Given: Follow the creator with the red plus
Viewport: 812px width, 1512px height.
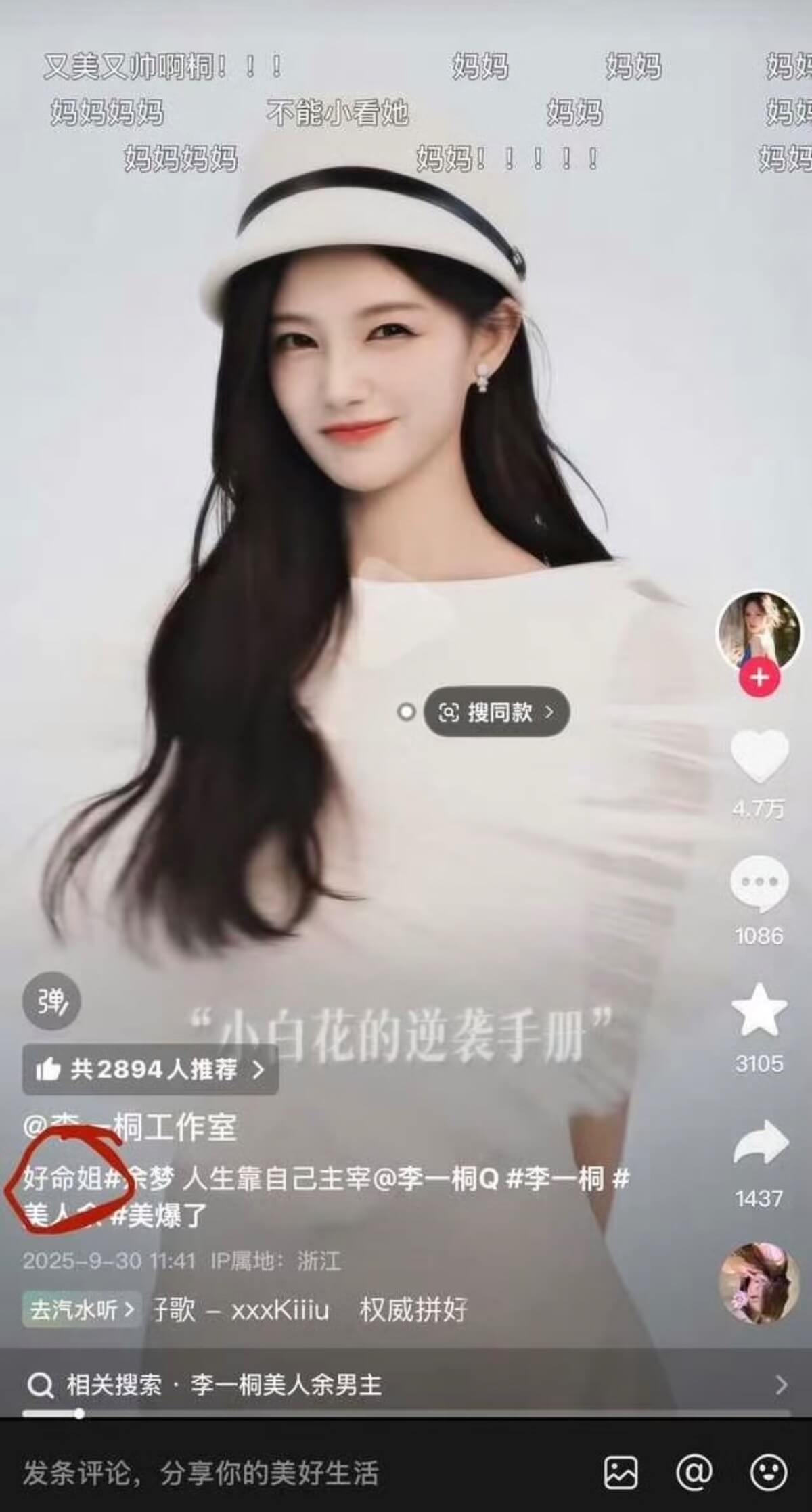Looking at the screenshot, I should coord(759,677).
